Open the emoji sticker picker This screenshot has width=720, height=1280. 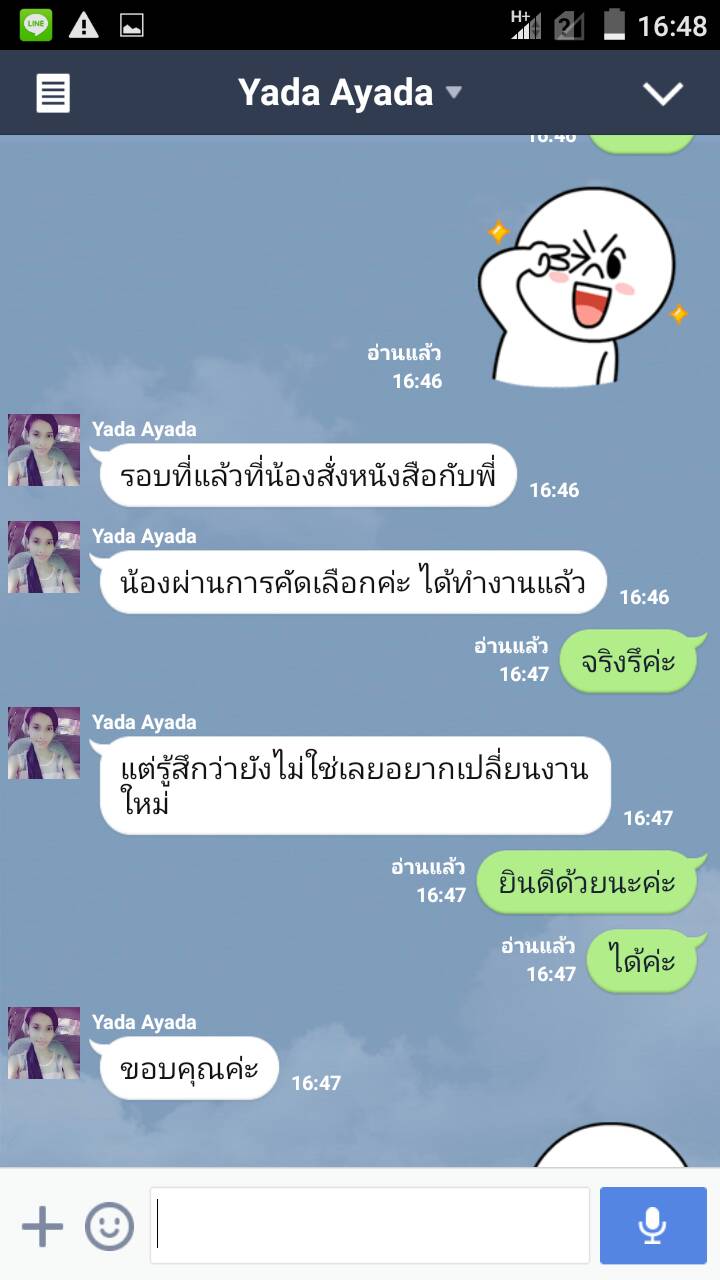tap(109, 1226)
